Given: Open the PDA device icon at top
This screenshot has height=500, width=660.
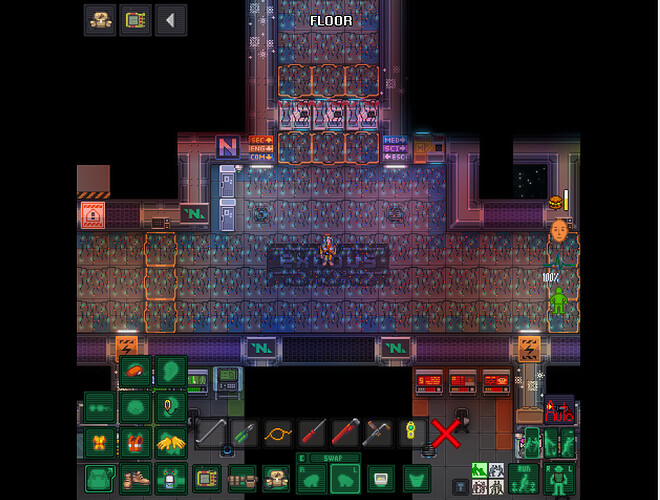Looking at the screenshot, I should [x=135, y=19].
